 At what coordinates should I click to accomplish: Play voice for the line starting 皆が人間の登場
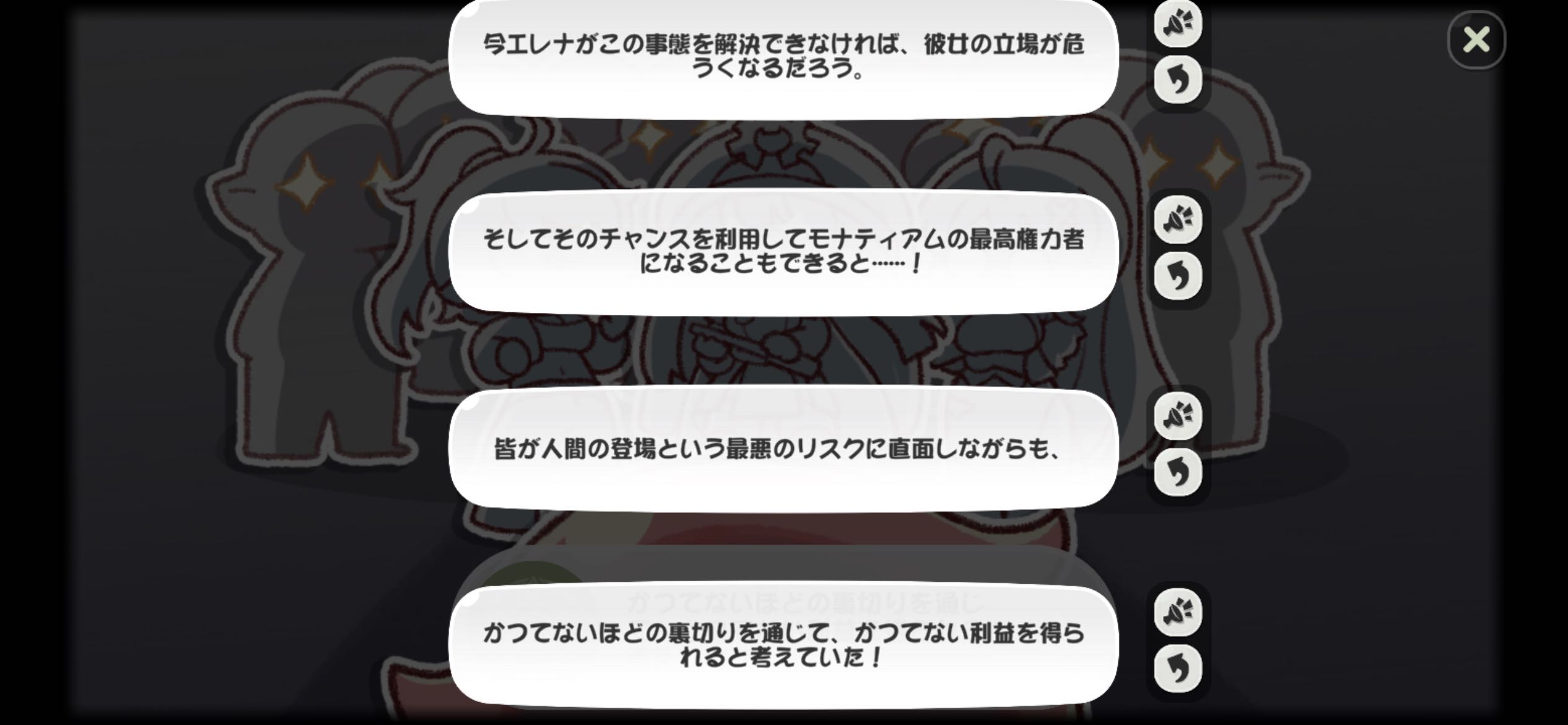click(x=1178, y=415)
